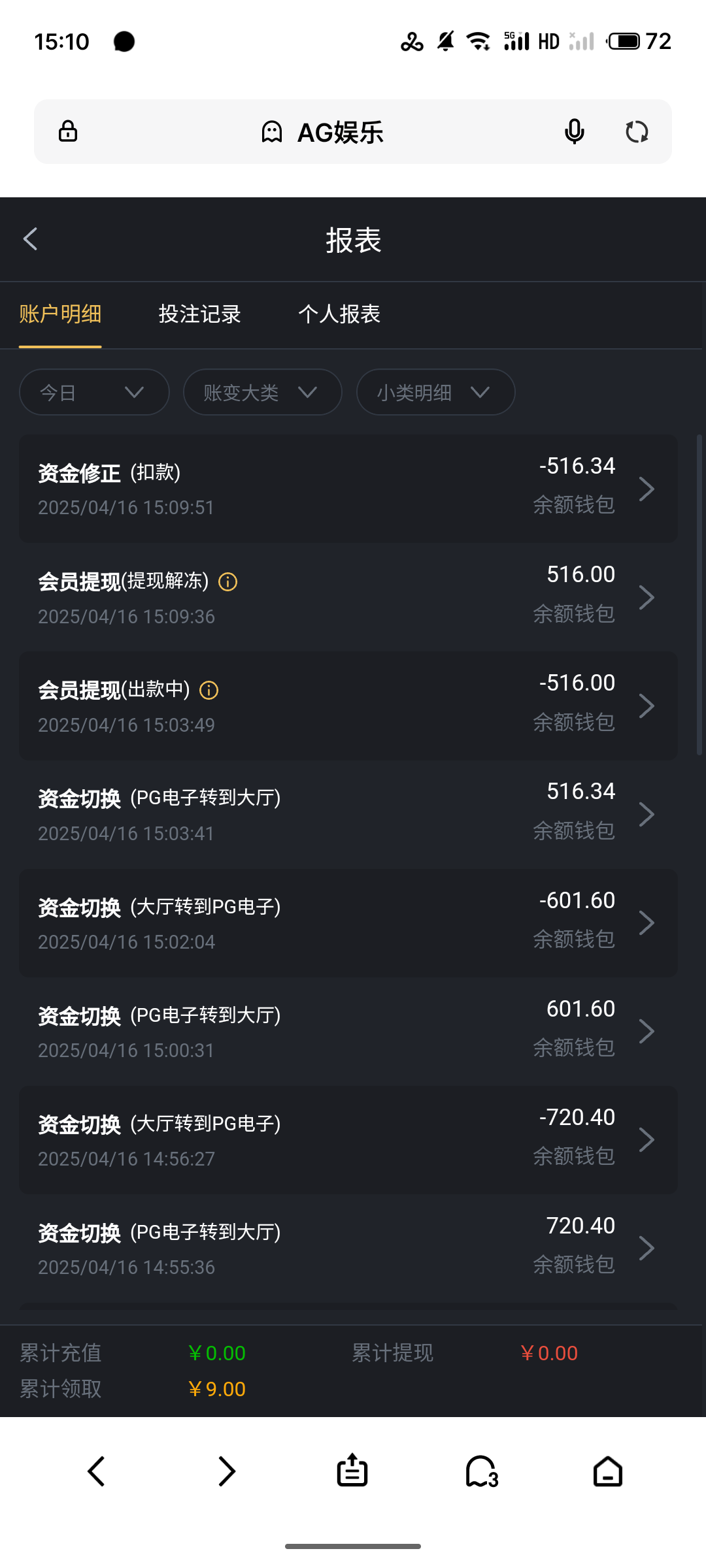This screenshot has width=706, height=1568.
Task: Select the 账户明细 tab
Action: pyautogui.click(x=59, y=314)
